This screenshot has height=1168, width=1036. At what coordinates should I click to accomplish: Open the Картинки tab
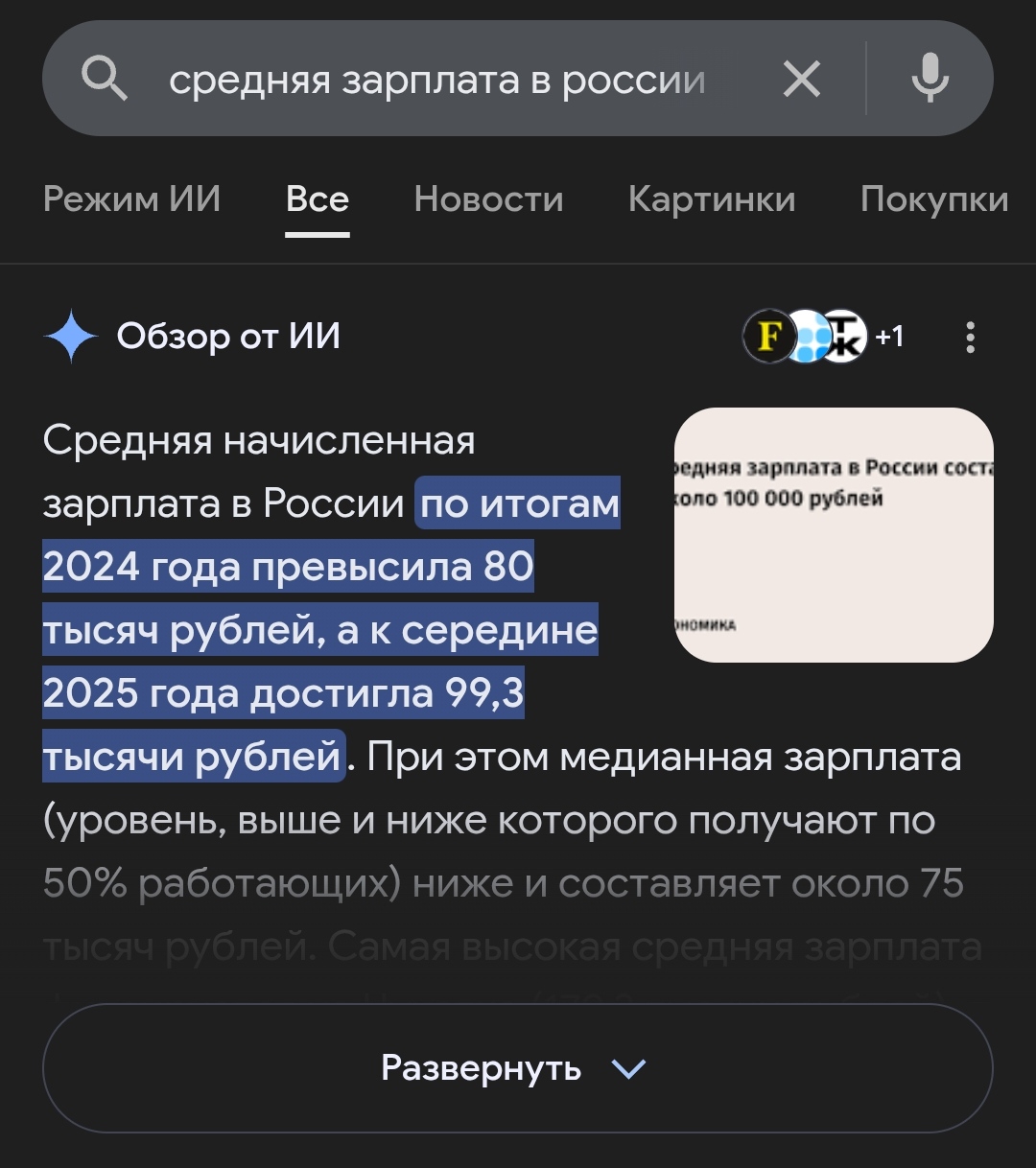[x=712, y=199]
